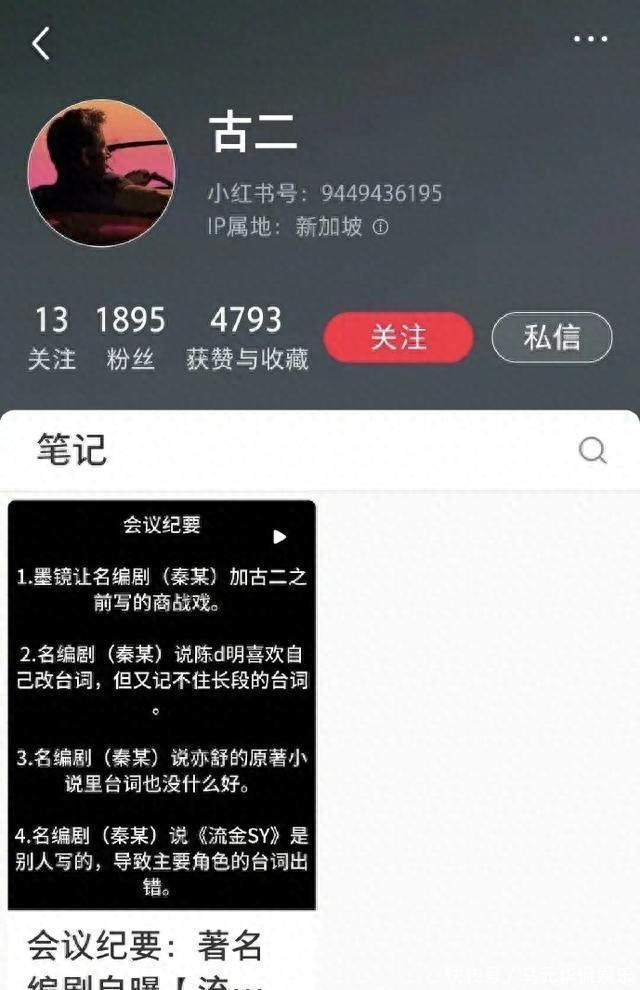Open 获赞与收藏 count details
This screenshot has width=640, height=990.
pos(247,337)
